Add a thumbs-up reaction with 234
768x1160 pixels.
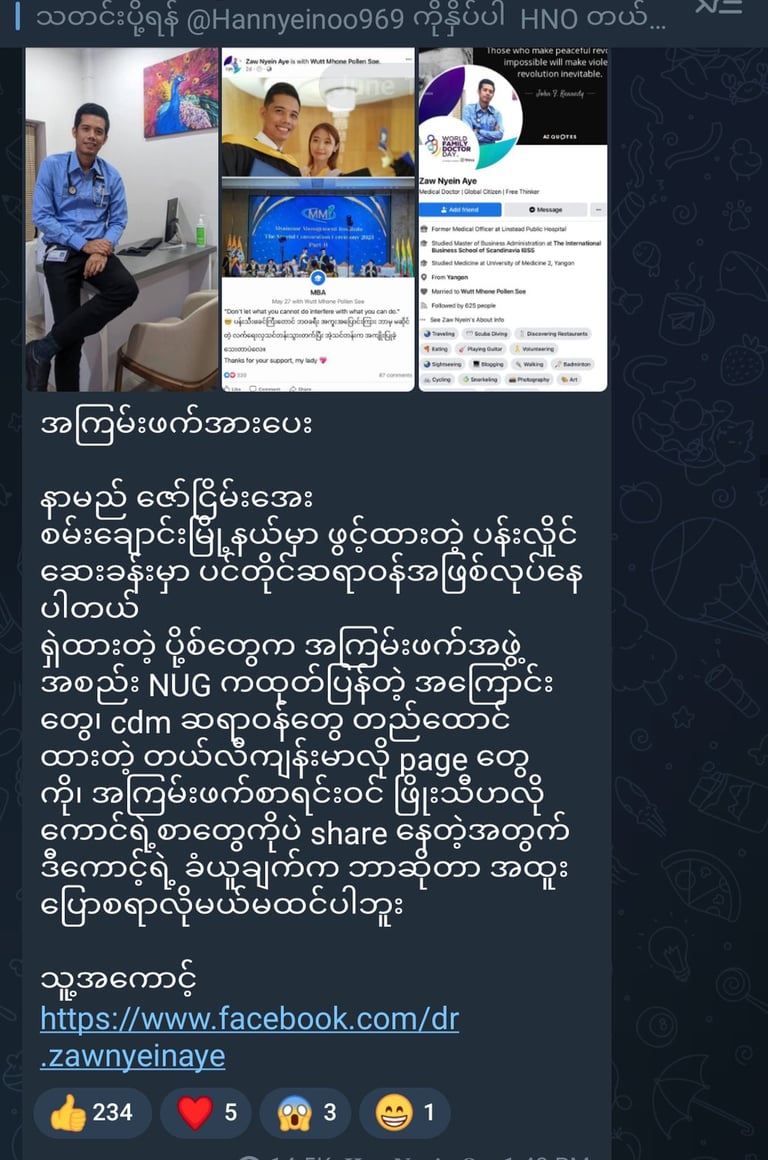(x=92, y=1112)
